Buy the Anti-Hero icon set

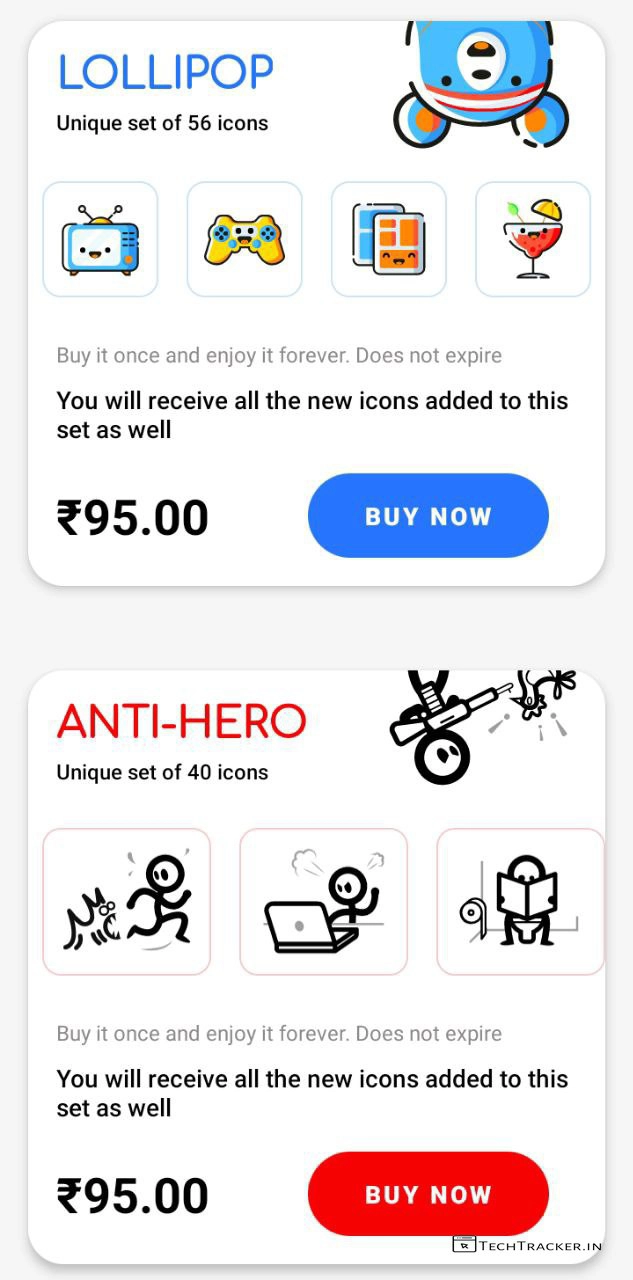tap(428, 1194)
